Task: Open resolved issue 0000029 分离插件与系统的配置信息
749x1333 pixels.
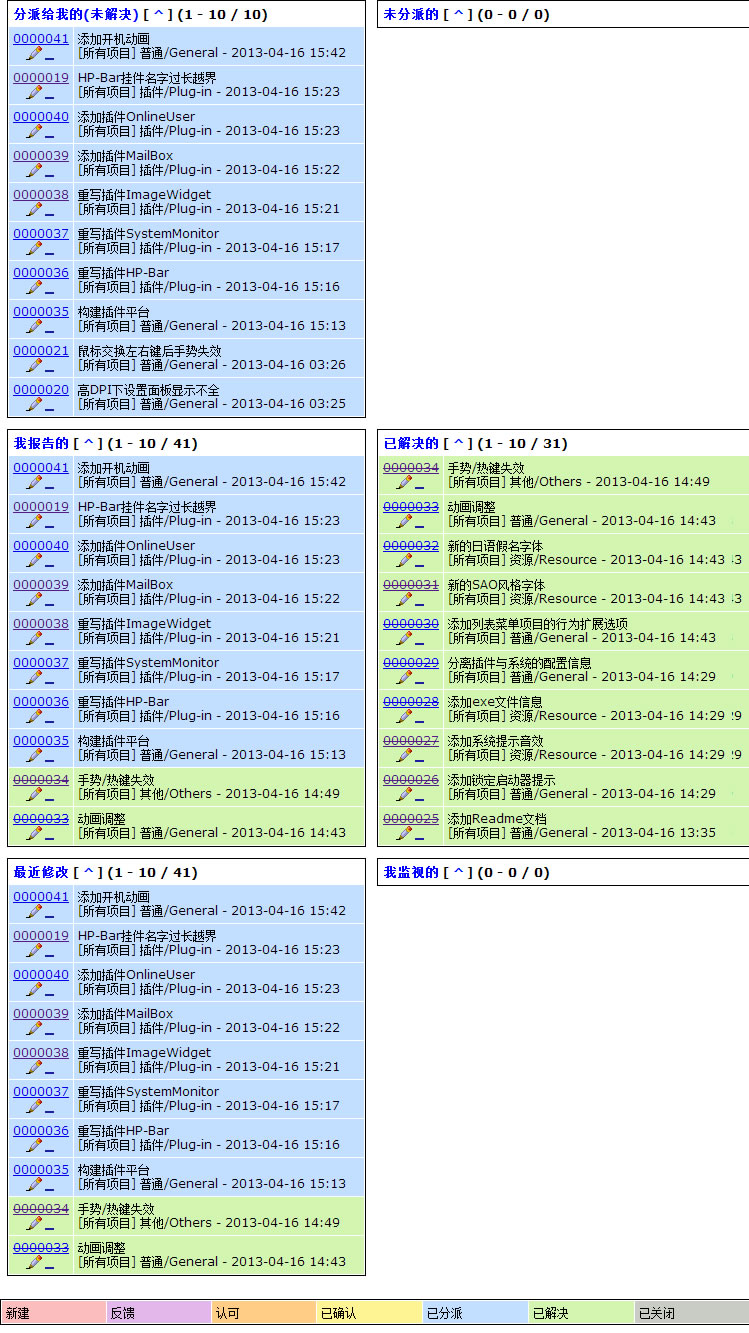Action: click(x=411, y=663)
